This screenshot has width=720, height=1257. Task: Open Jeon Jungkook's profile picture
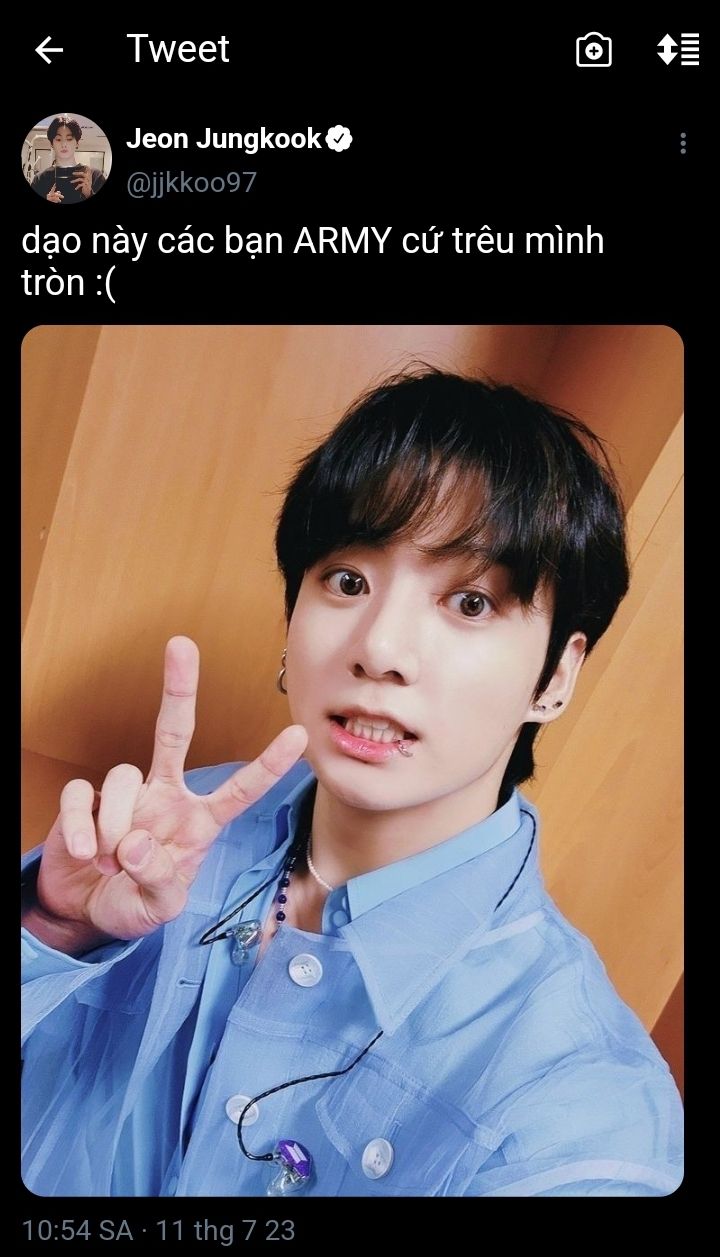click(x=66, y=158)
